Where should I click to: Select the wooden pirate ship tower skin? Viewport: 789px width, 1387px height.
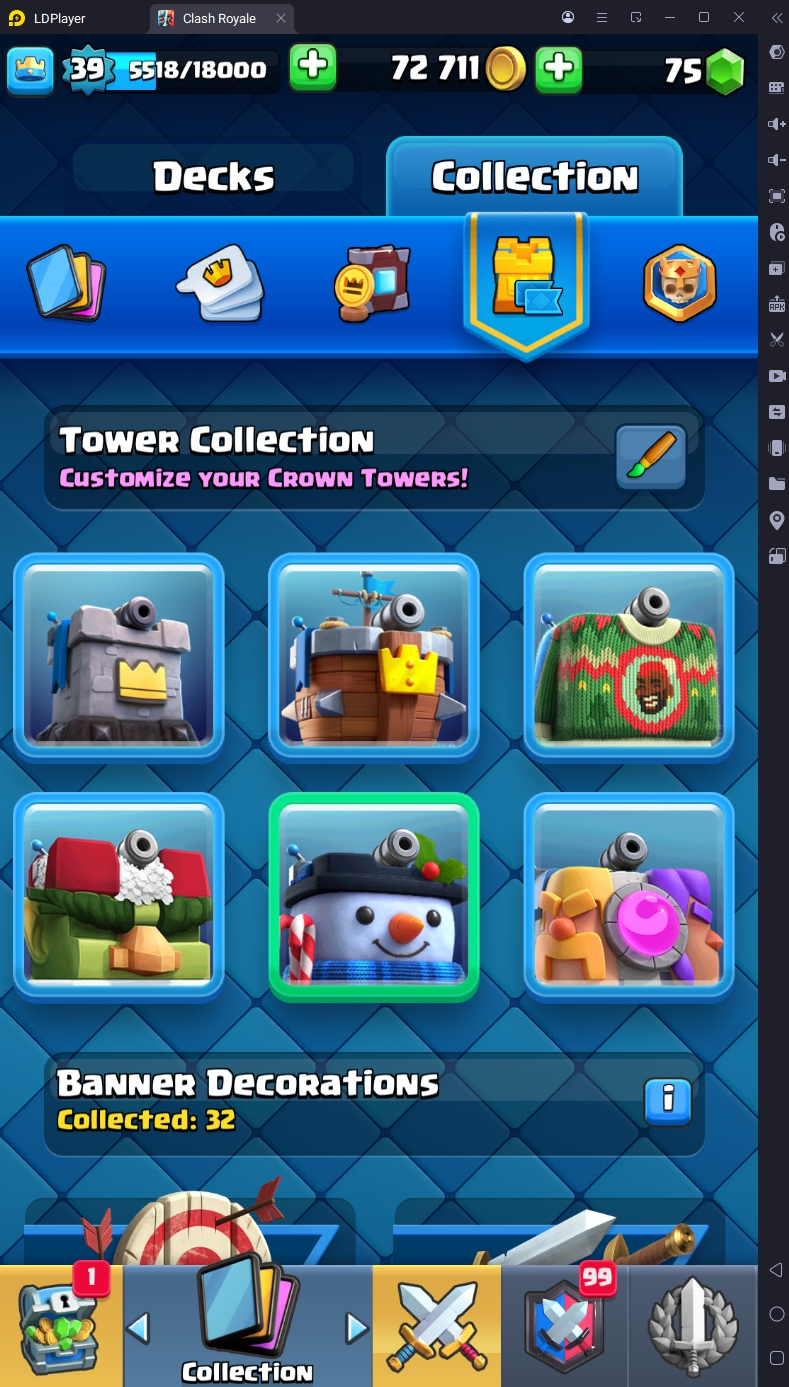pos(374,657)
